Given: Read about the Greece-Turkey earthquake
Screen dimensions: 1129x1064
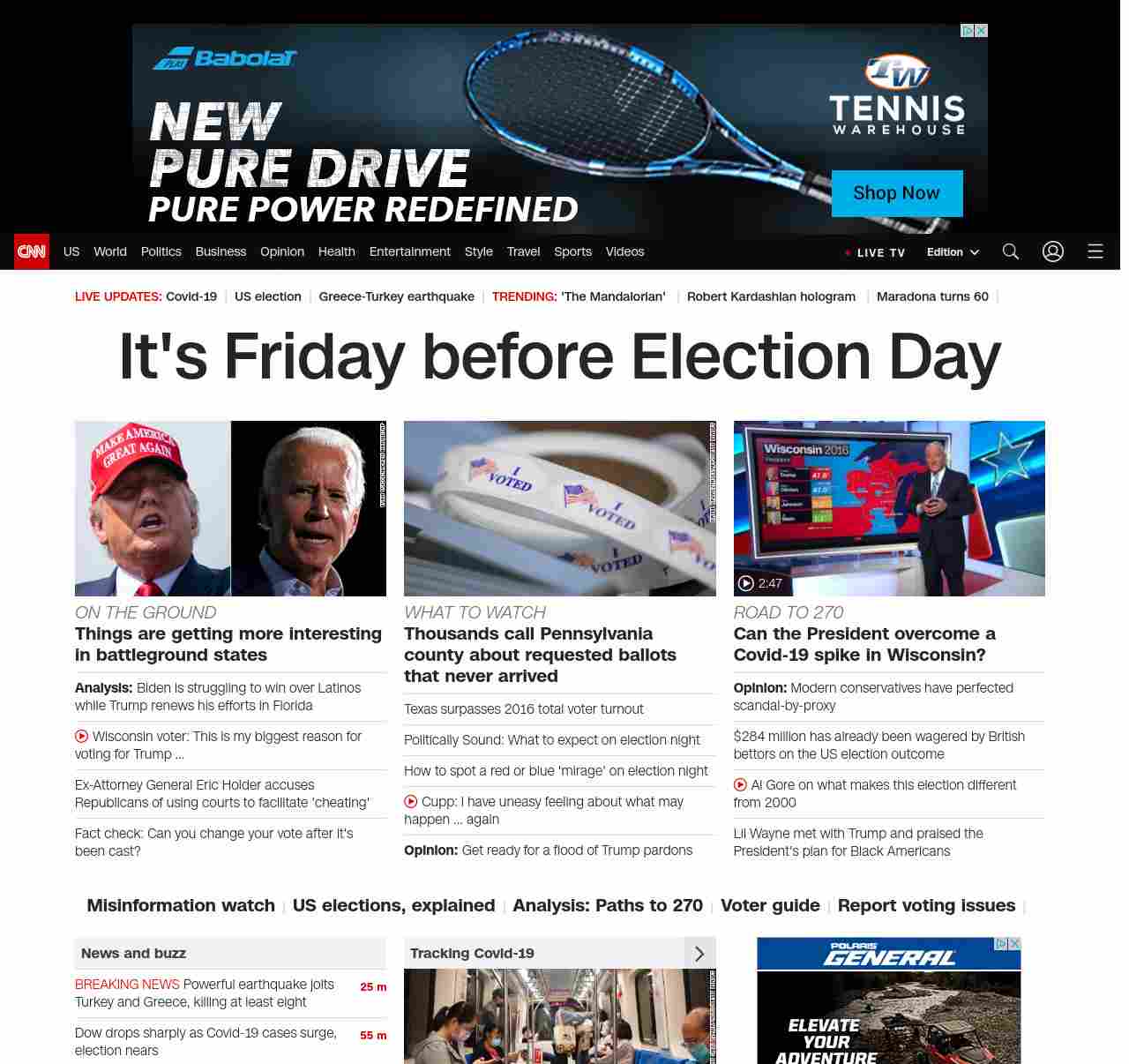Looking at the screenshot, I should tap(396, 296).
